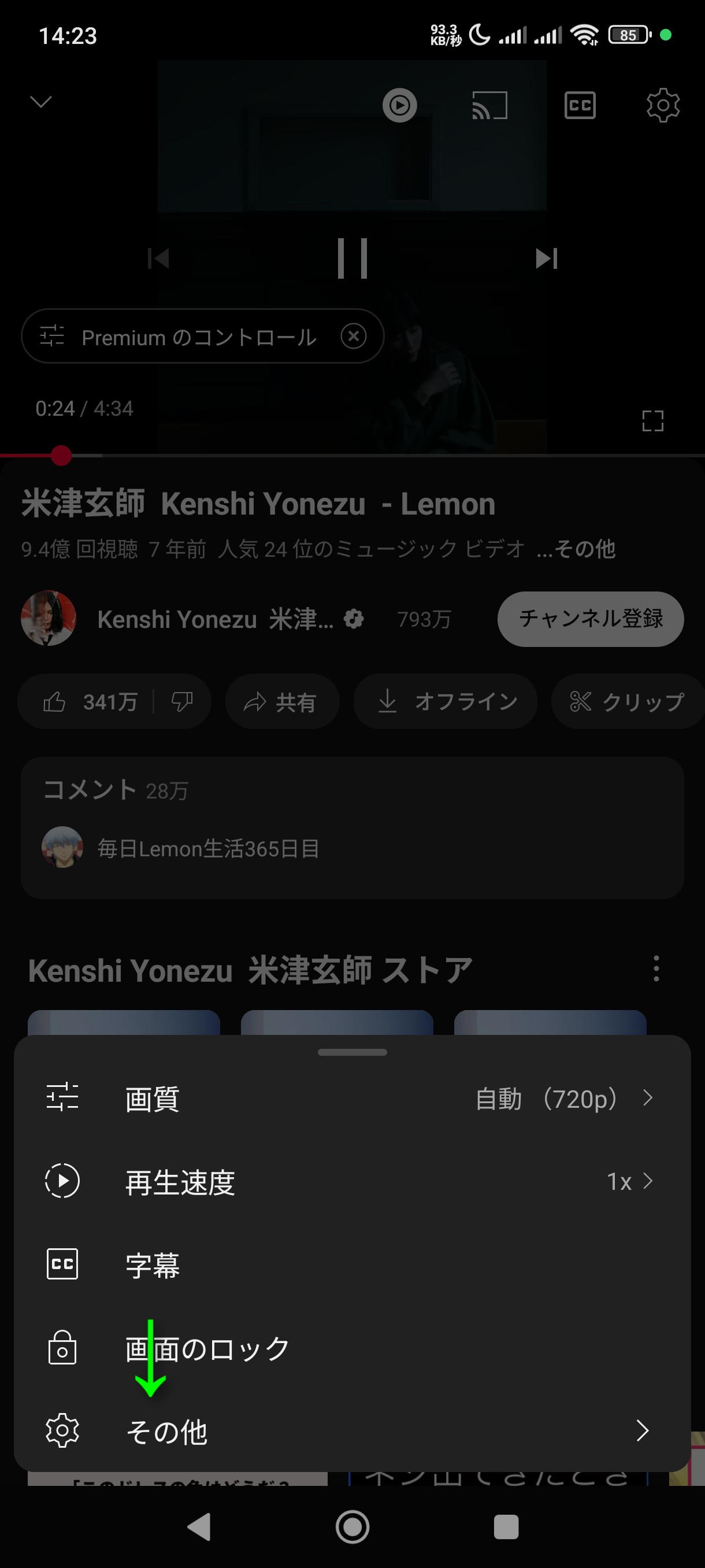Viewport: 705px width, 1568px height.
Task: Open the 再生速度 playback speed option
Action: coord(351,1181)
